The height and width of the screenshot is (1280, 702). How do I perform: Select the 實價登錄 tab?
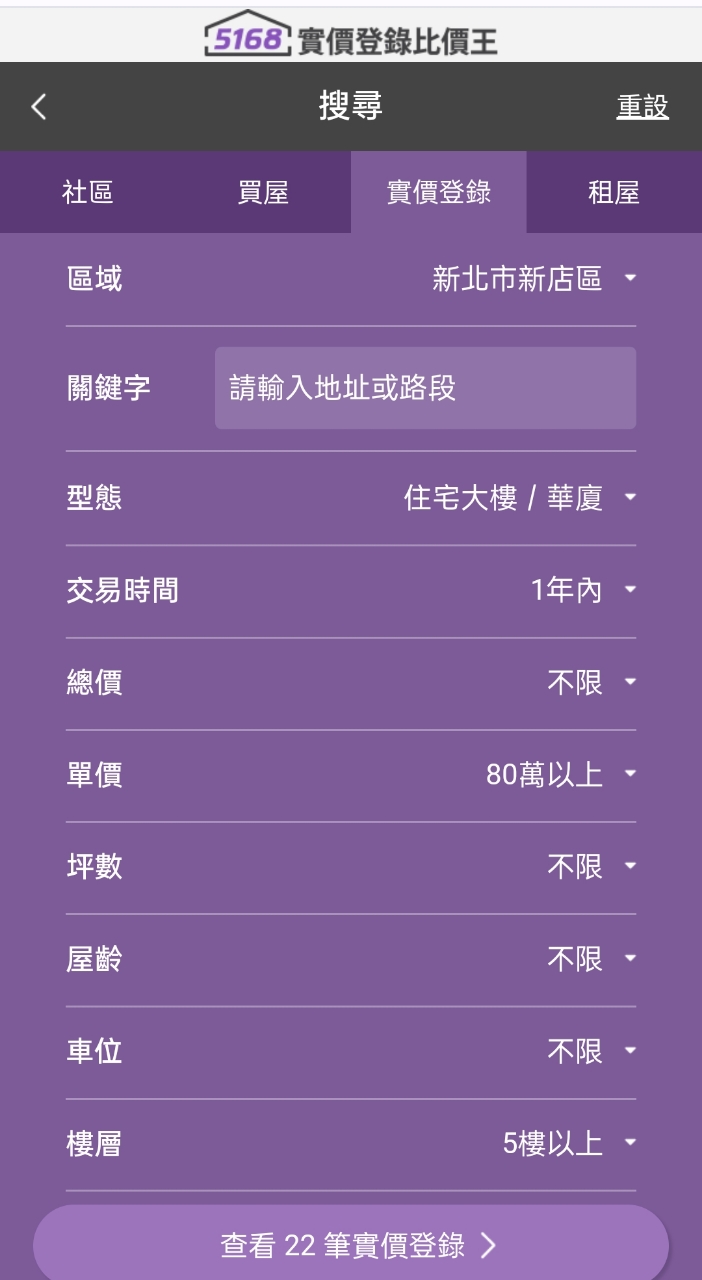pyautogui.click(x=438, y=193)
